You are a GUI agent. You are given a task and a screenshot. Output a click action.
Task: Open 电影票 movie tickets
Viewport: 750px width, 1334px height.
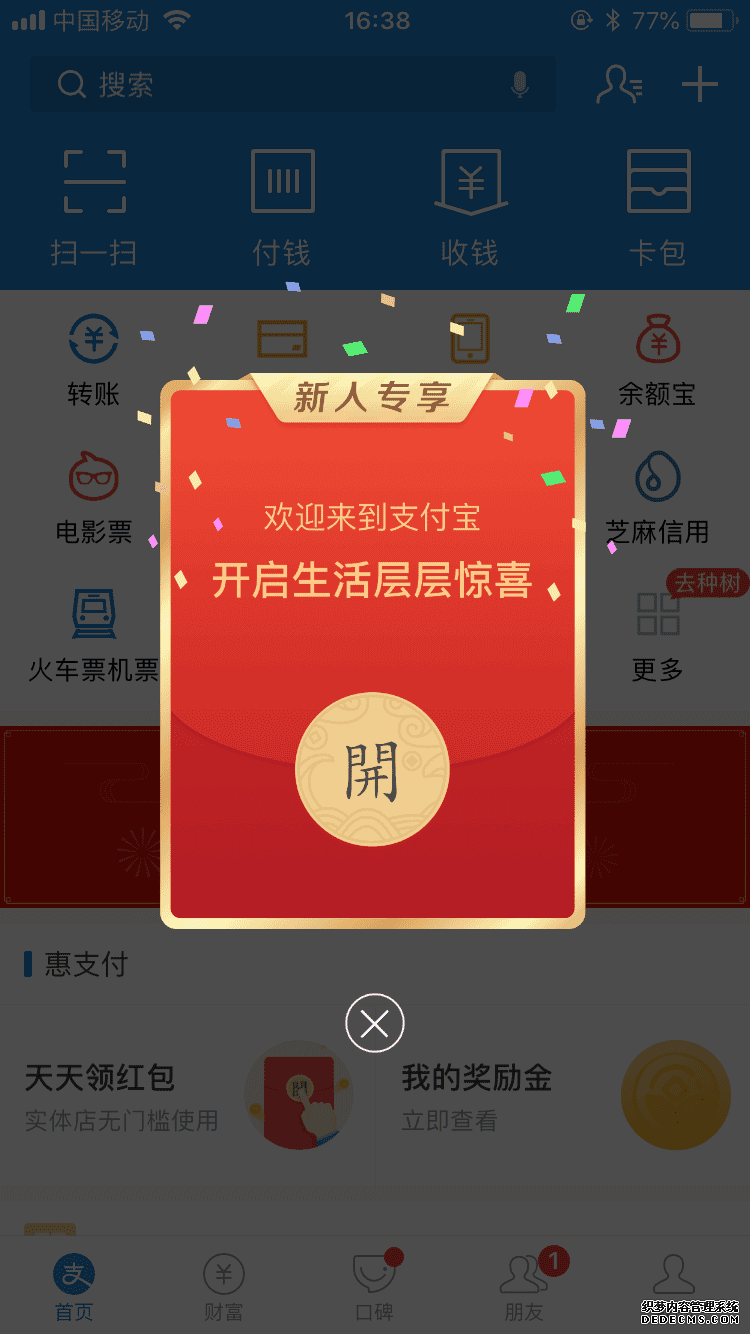coord(94,496)
